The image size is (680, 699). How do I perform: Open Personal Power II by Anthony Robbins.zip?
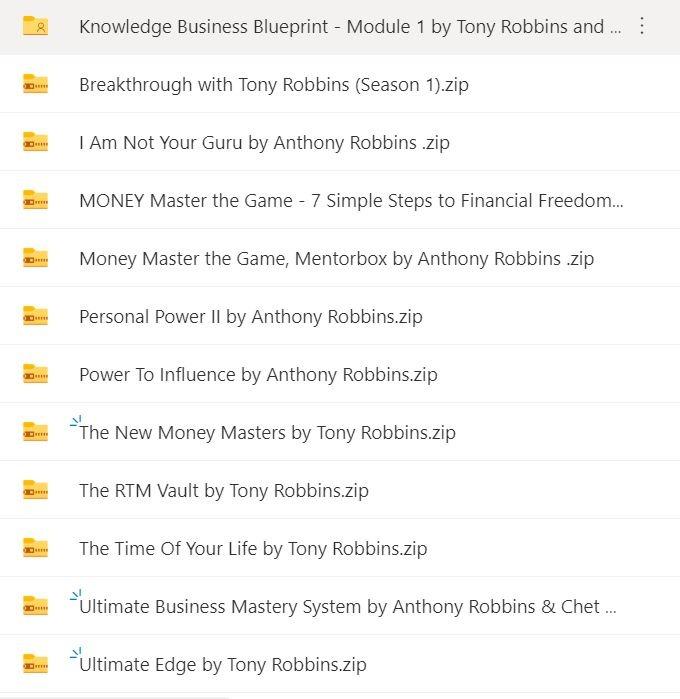(x=250, y=316)
